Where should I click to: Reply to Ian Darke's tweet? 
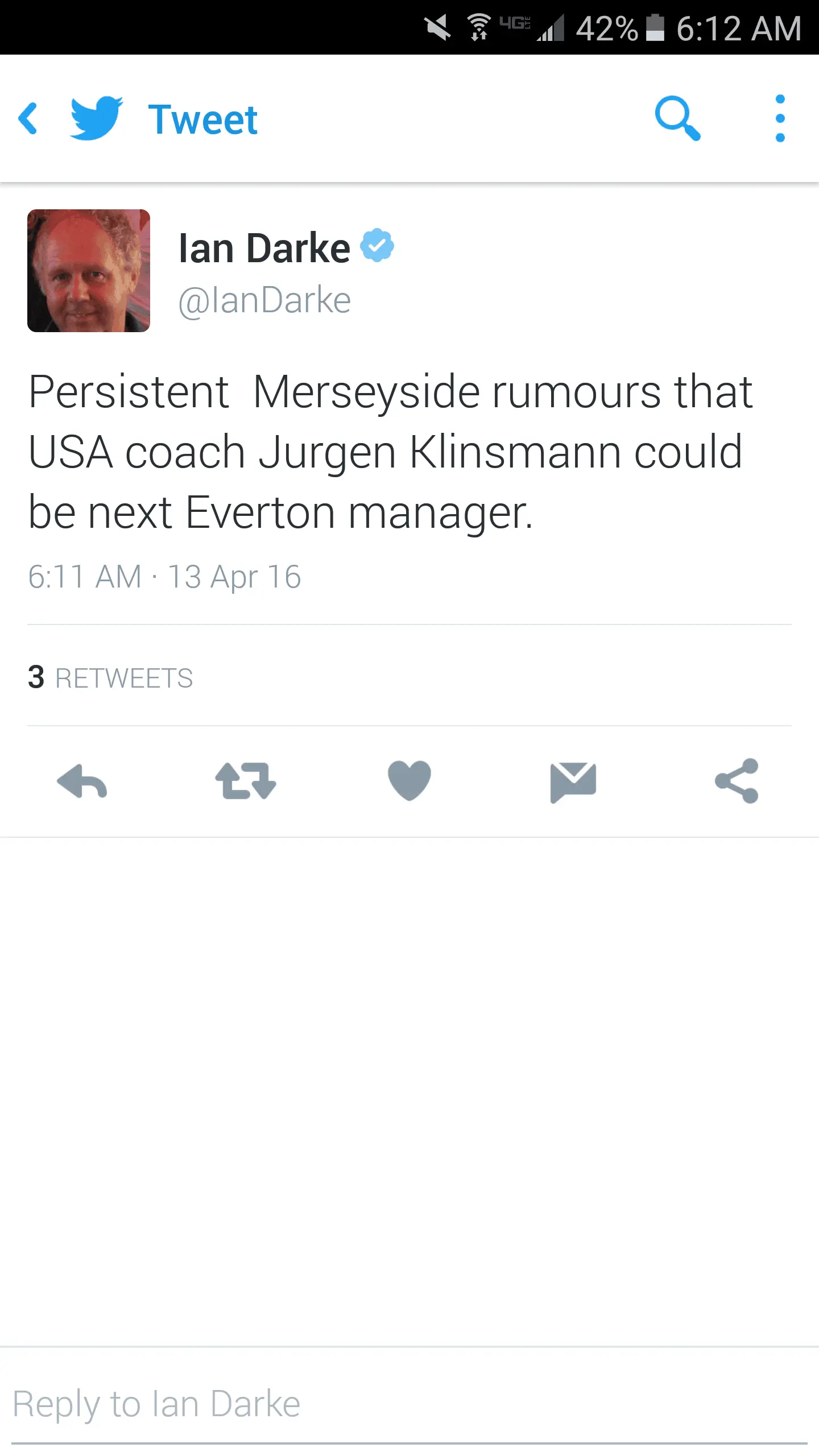pyautogui.click(x=82, y=781)
